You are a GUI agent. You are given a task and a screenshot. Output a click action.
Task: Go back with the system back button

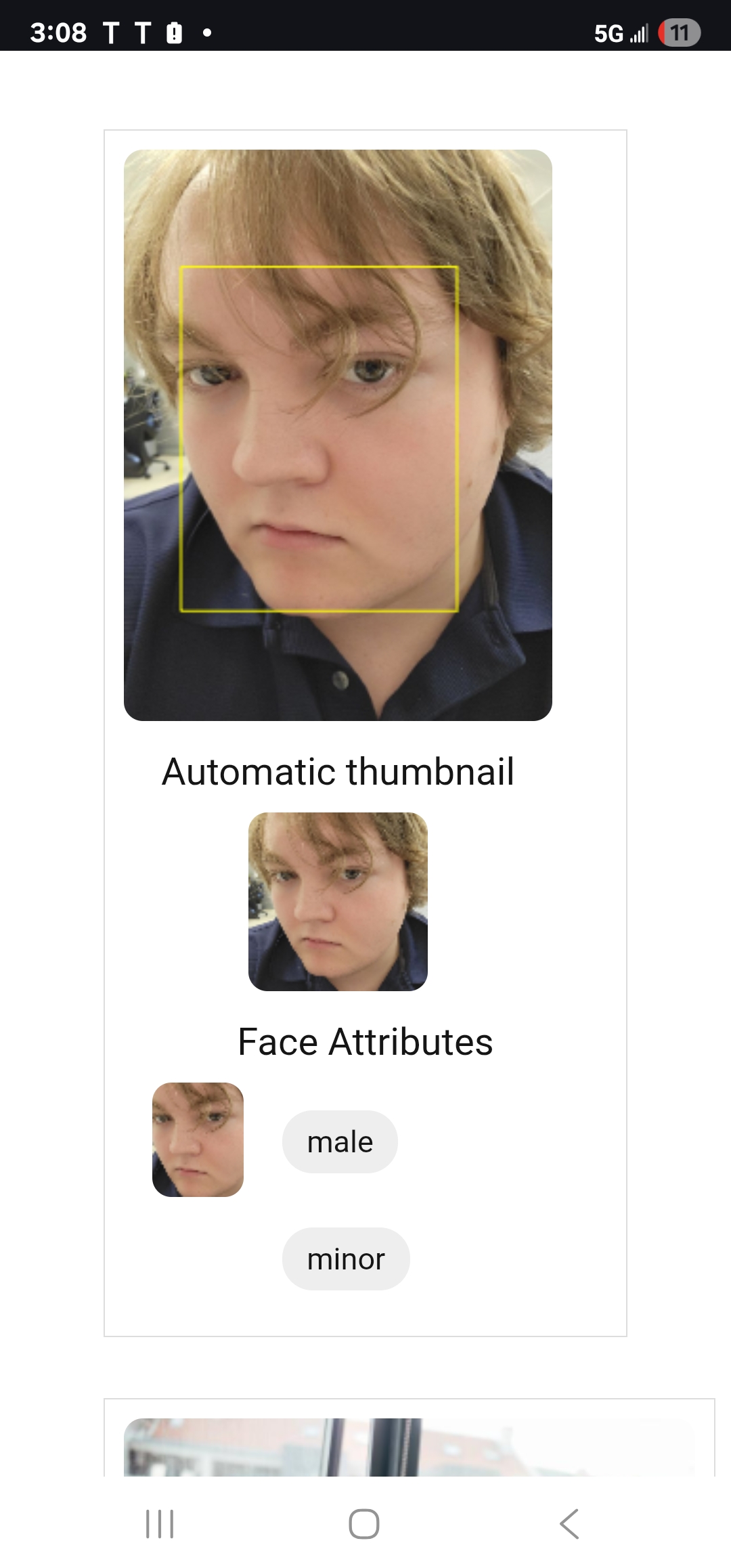pyautogui.click(x=569, y=1524)
